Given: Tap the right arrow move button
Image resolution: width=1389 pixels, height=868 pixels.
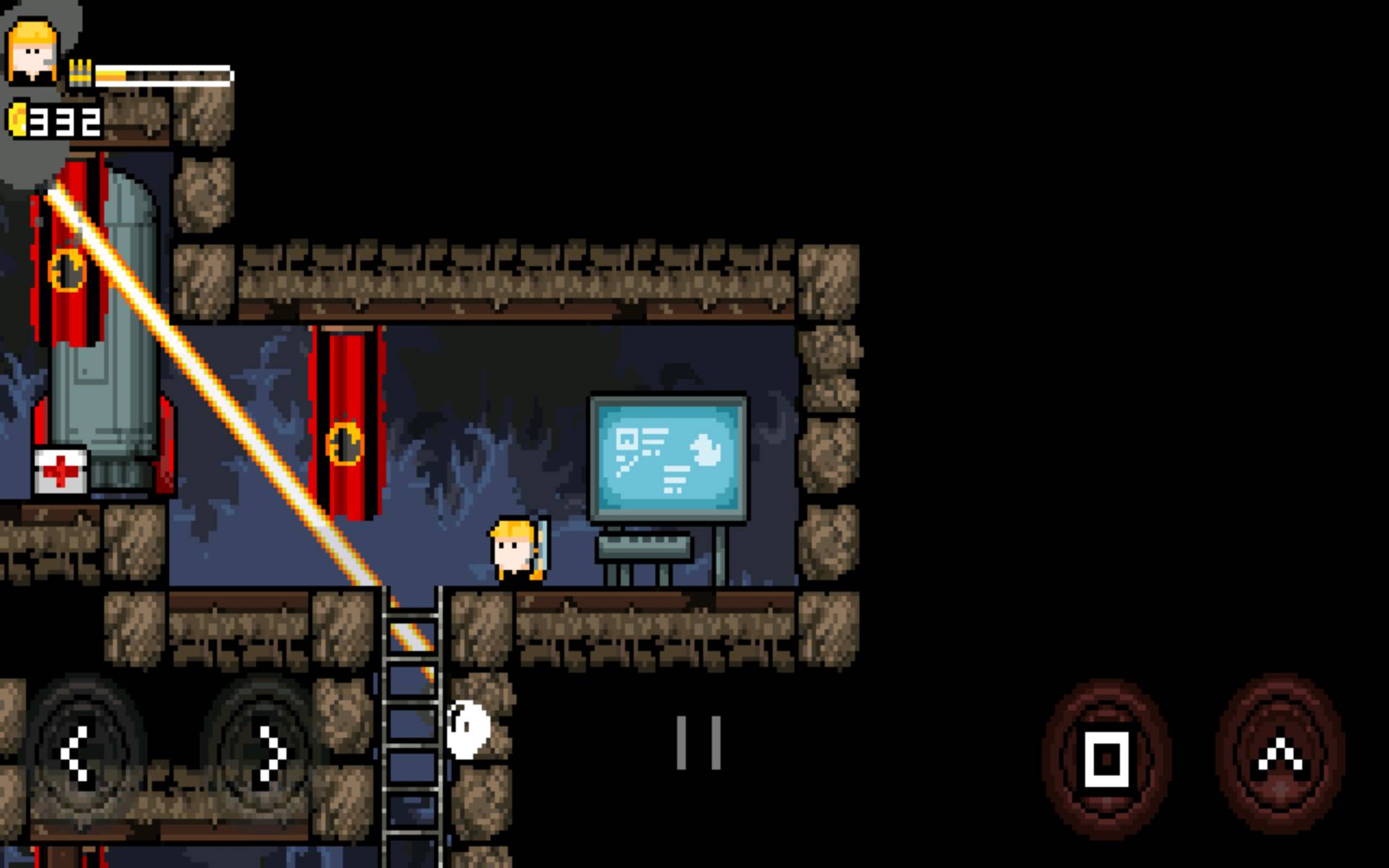Looking at the screenshot, I should 271,754.
